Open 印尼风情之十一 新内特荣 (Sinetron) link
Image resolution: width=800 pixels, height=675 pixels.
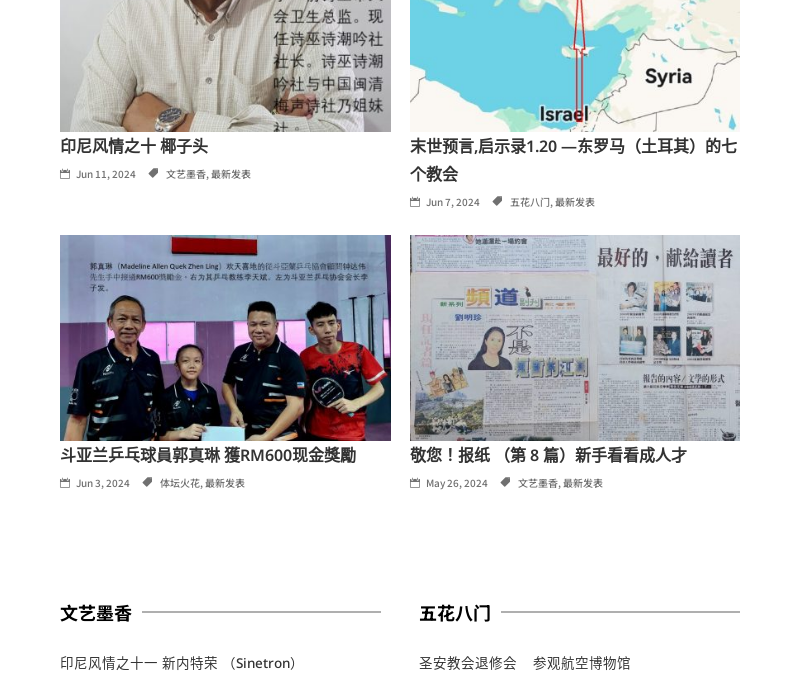[180, 663]
